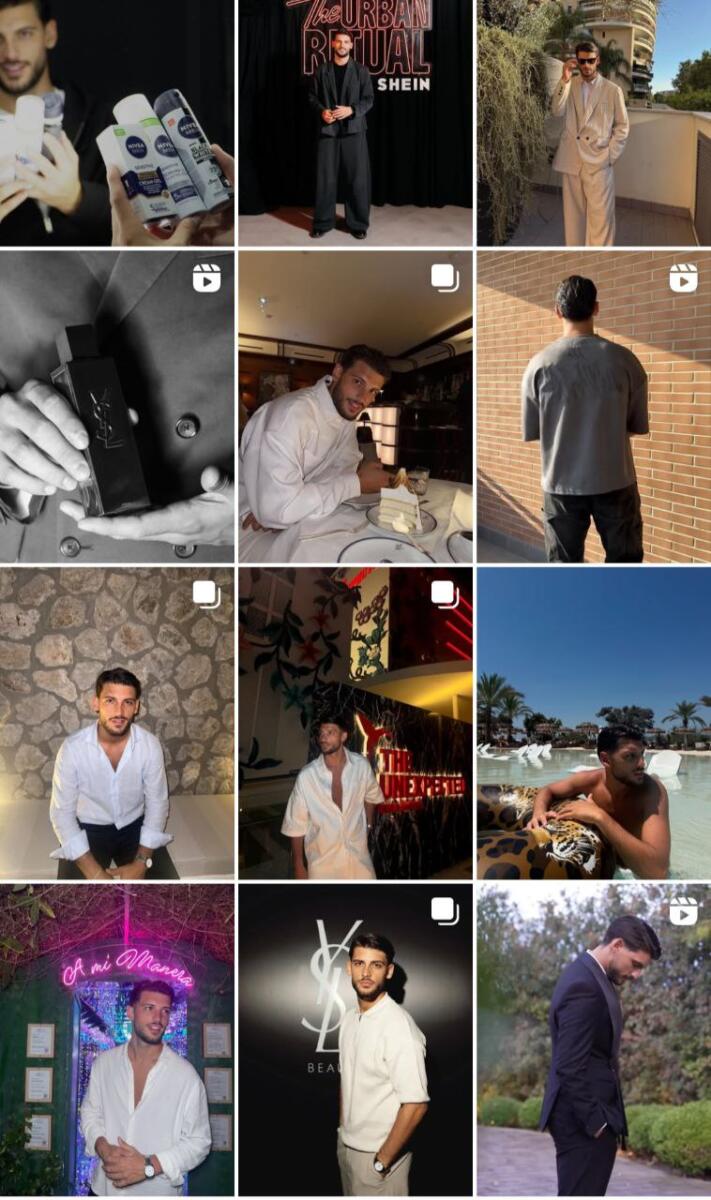Play the black-and-white perfume bottle reel
Viewport: 711px width, 1200px height.
(117, 406)
